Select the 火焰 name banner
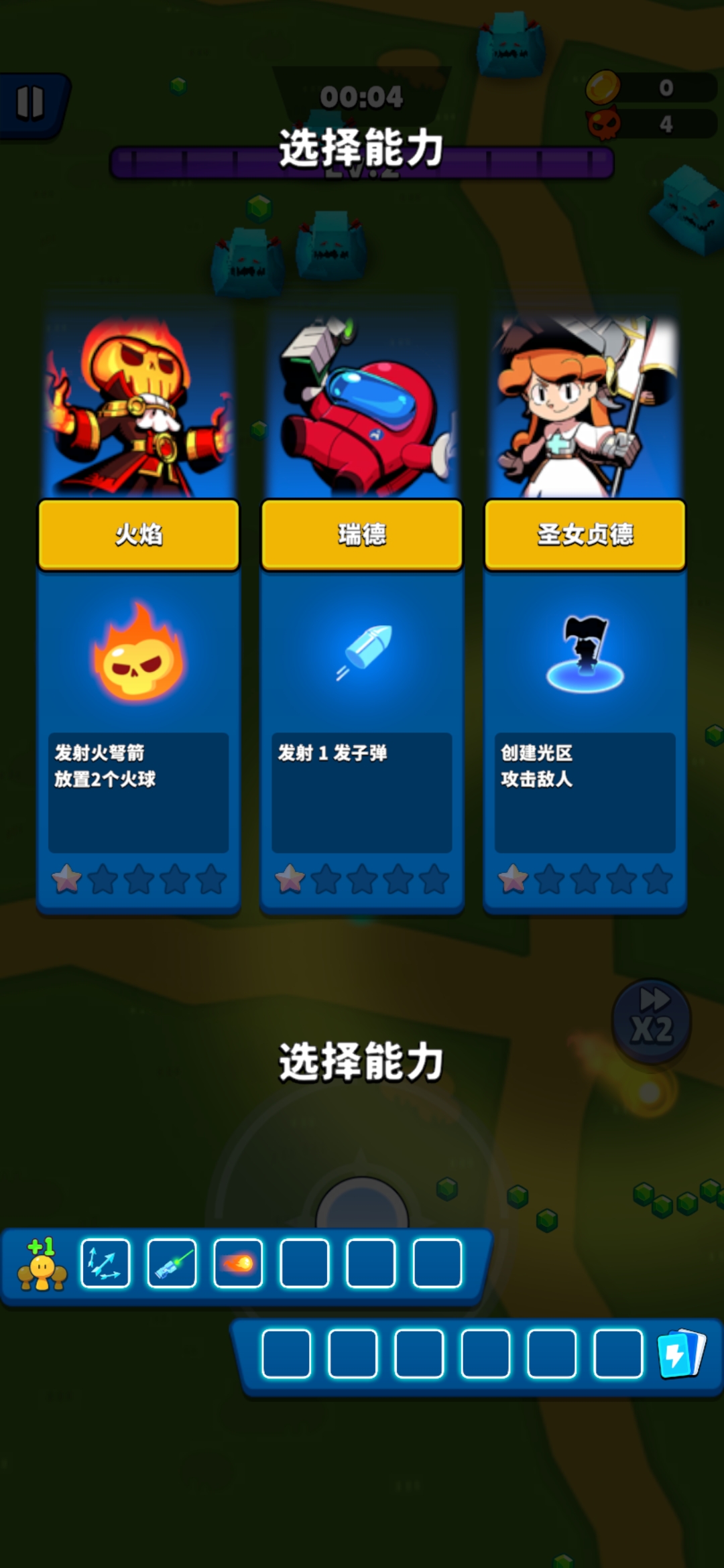Screen dimensions: 724x1568 coord(137,536)
